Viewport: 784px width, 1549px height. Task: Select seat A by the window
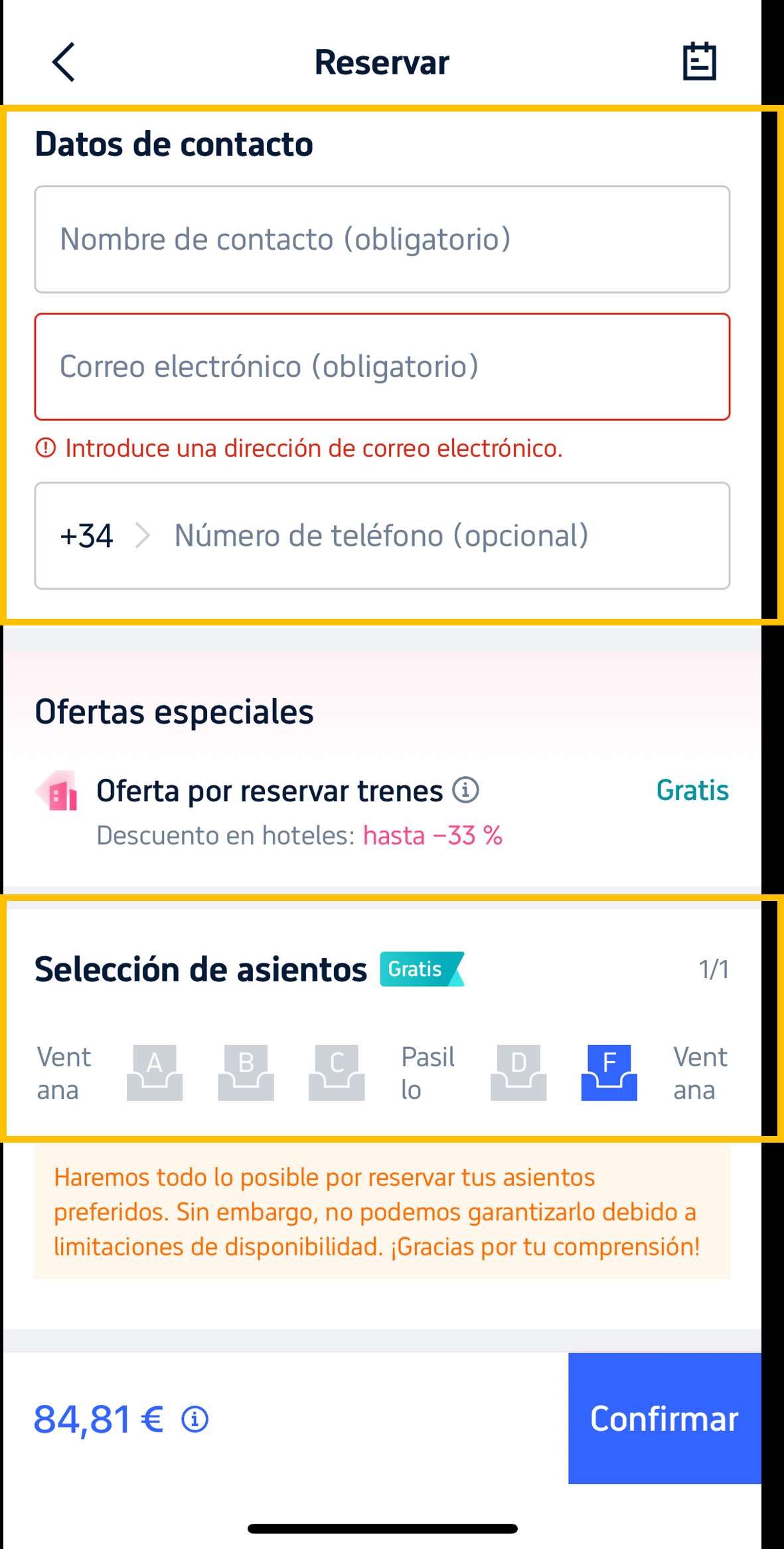point(155,1072)
